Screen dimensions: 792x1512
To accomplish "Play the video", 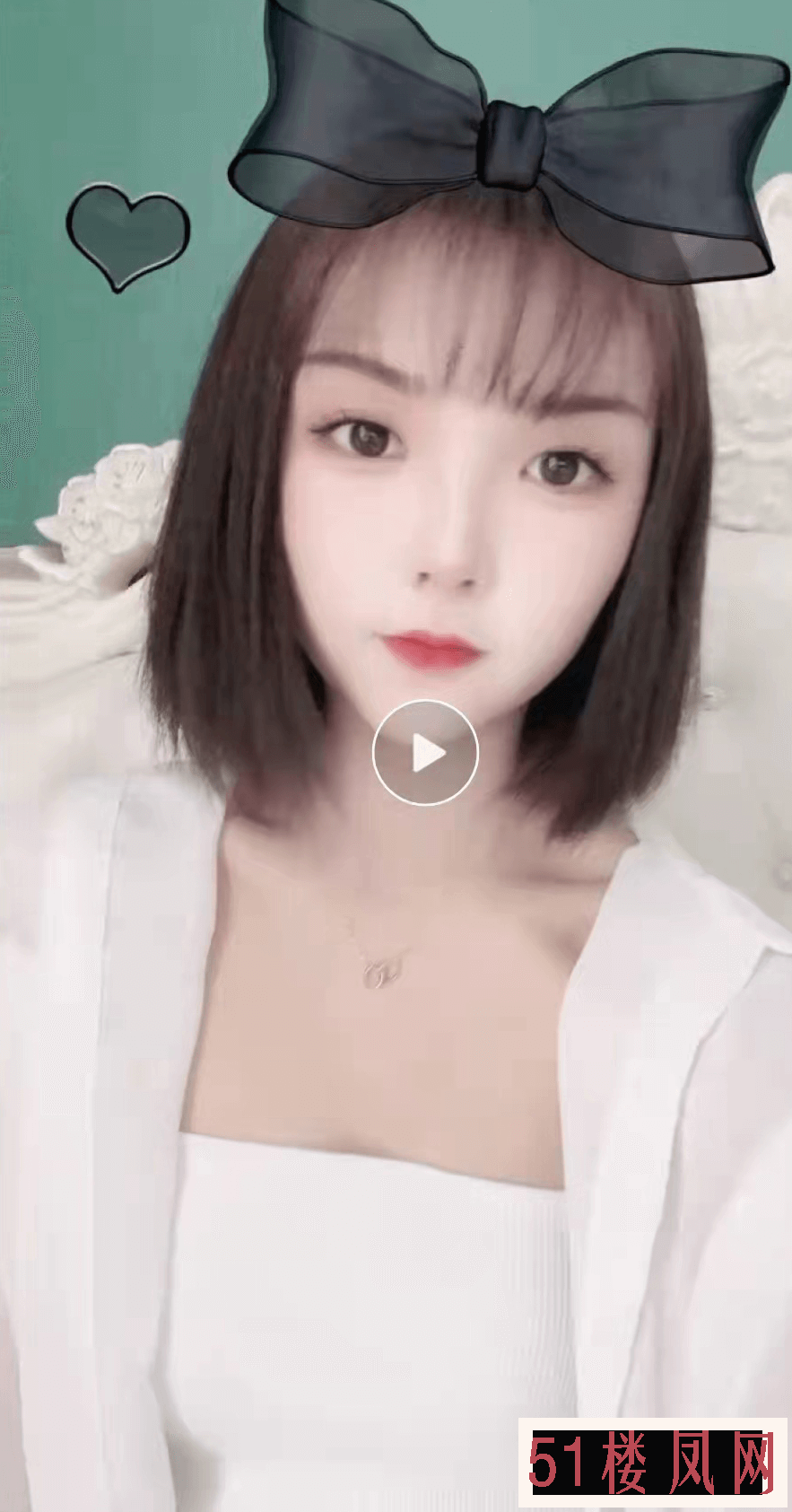I will (425, 753).
